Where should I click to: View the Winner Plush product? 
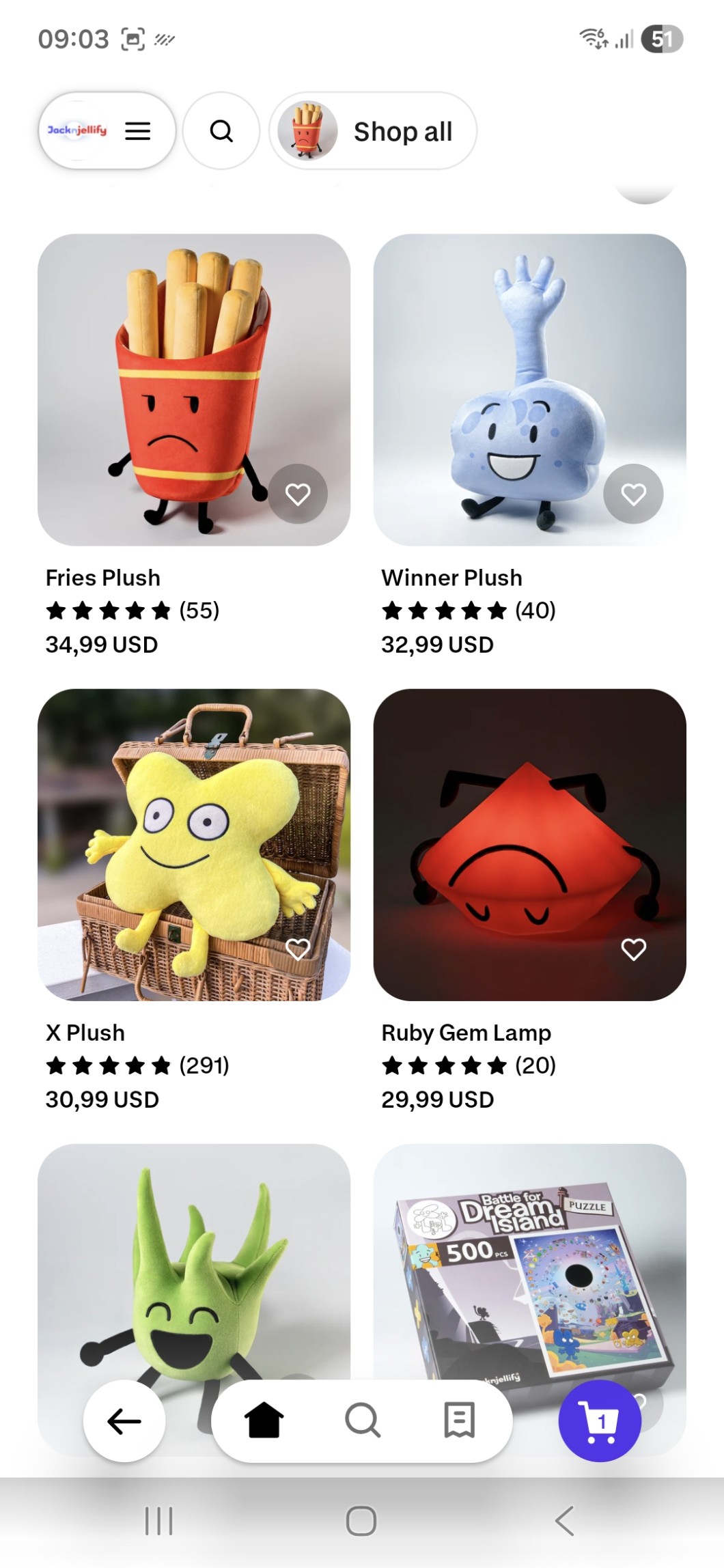point(529,389)
